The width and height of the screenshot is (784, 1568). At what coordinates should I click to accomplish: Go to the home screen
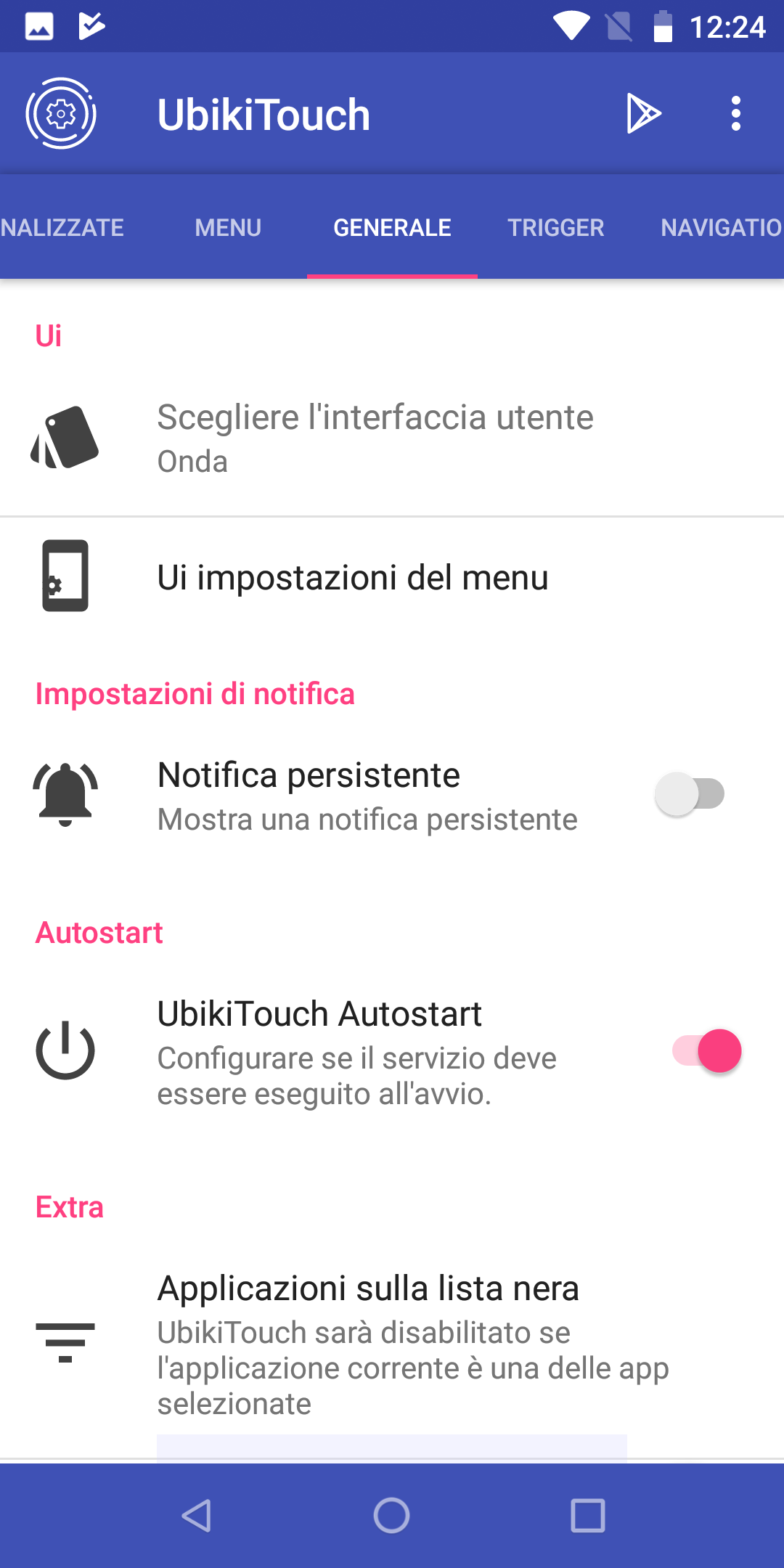tap(392, 1516)
